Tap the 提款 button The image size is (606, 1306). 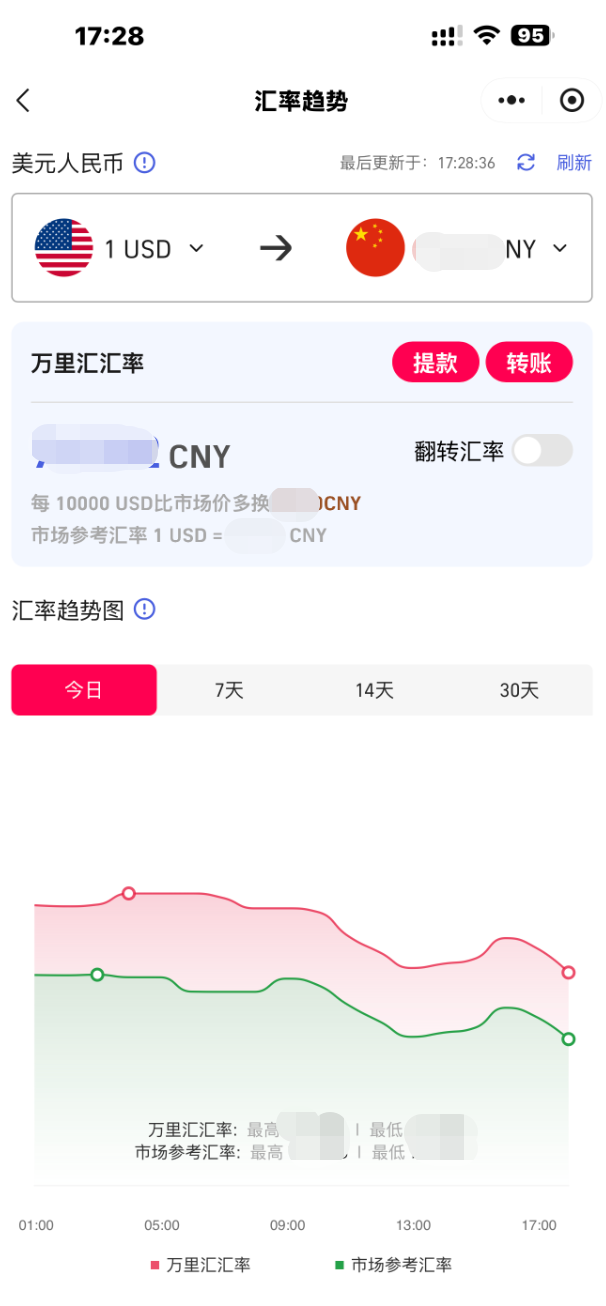click(435, 362)
